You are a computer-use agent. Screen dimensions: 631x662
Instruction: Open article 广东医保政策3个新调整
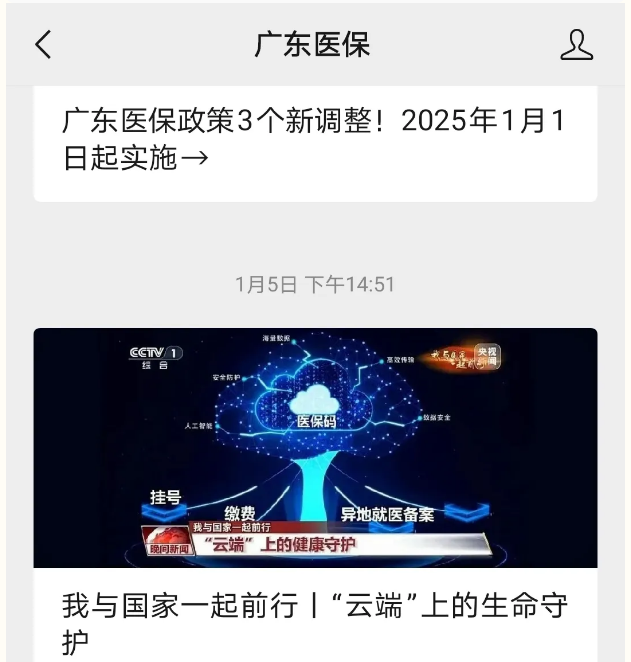(314, 140)
